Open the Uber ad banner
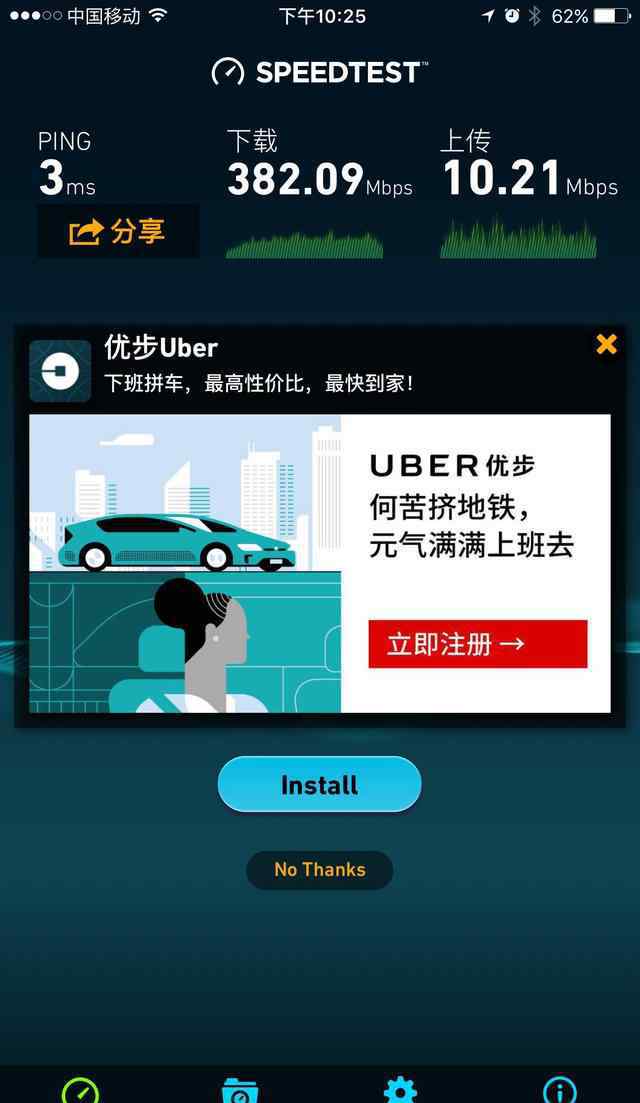 pyautogui.click(x=319, y=563)
